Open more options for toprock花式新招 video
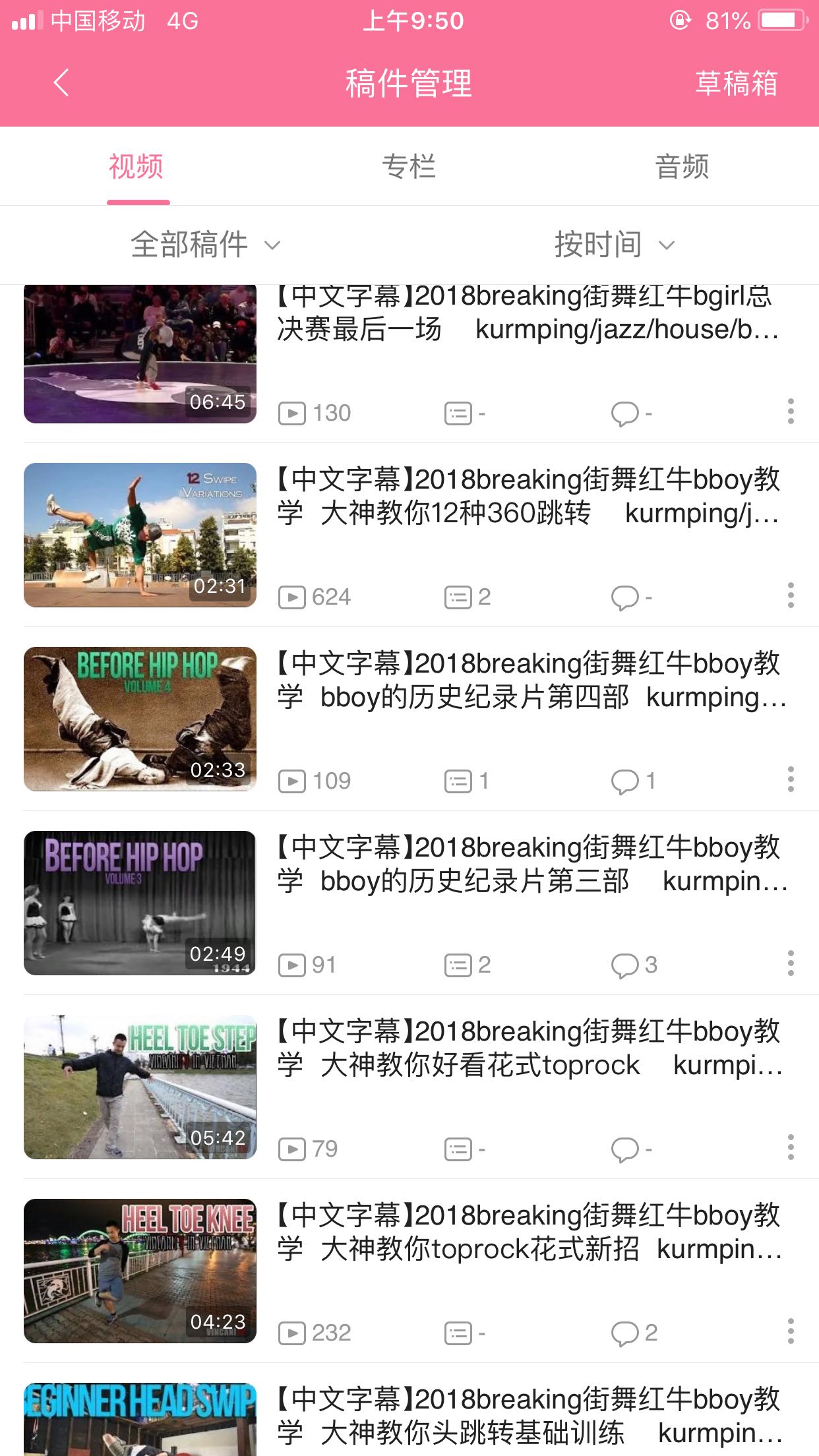 pyautogui.click(x=791, y=1331)
